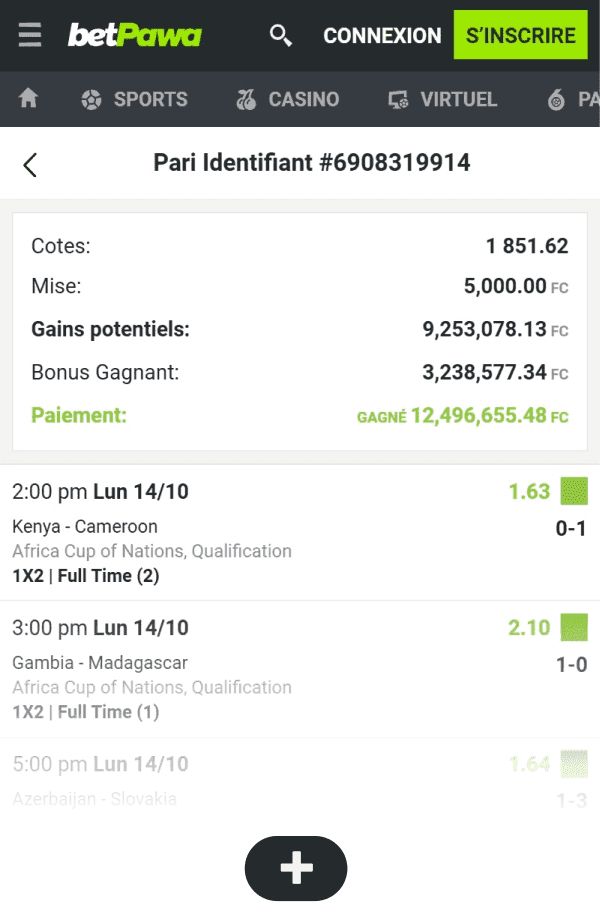Switch to the CASINO tab
Image resolution: width=600 pixels, height=920 pixels.
(x=287, y=99)
